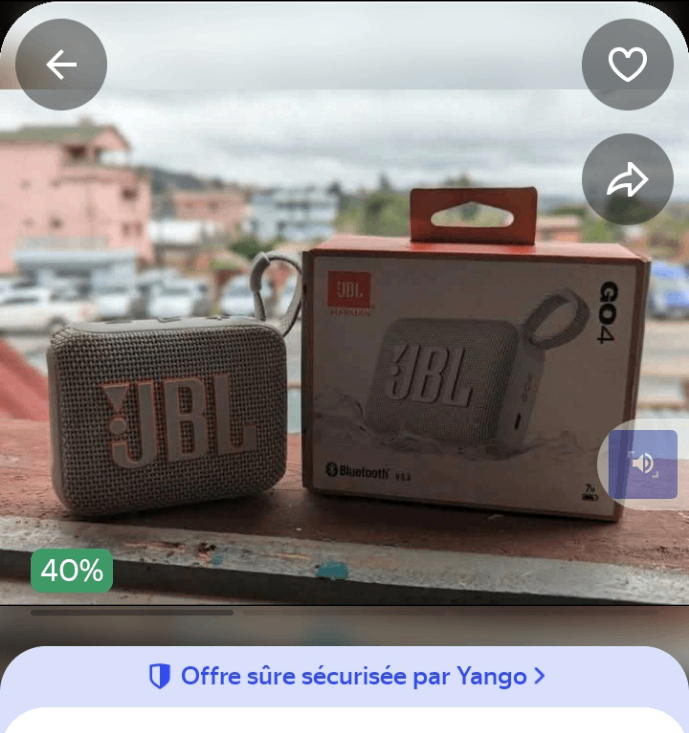
Task: Add this product to favorites
Action: pyautogui.click(x=627, y=65)
